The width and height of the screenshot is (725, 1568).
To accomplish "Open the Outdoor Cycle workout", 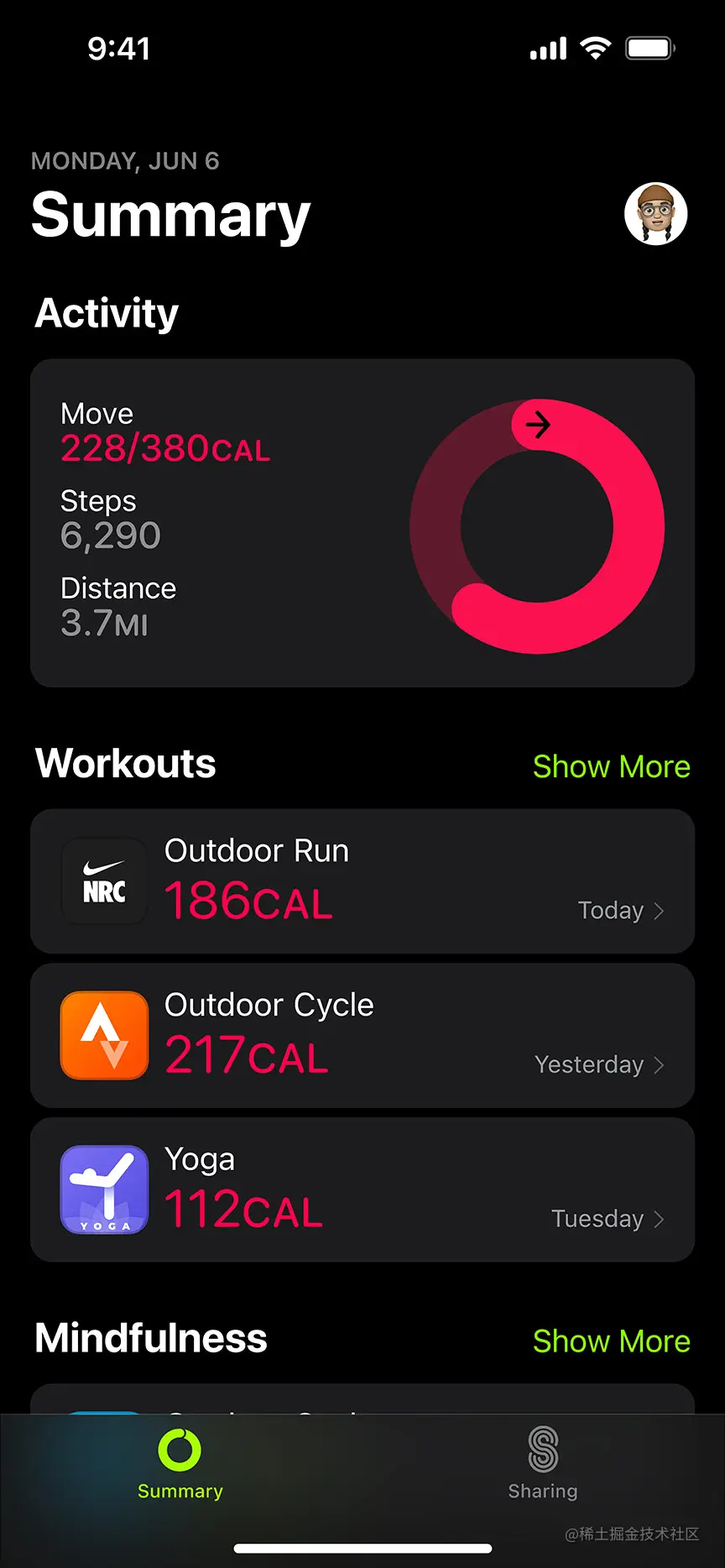I will pyautogui.click(x=362, y=1036).
